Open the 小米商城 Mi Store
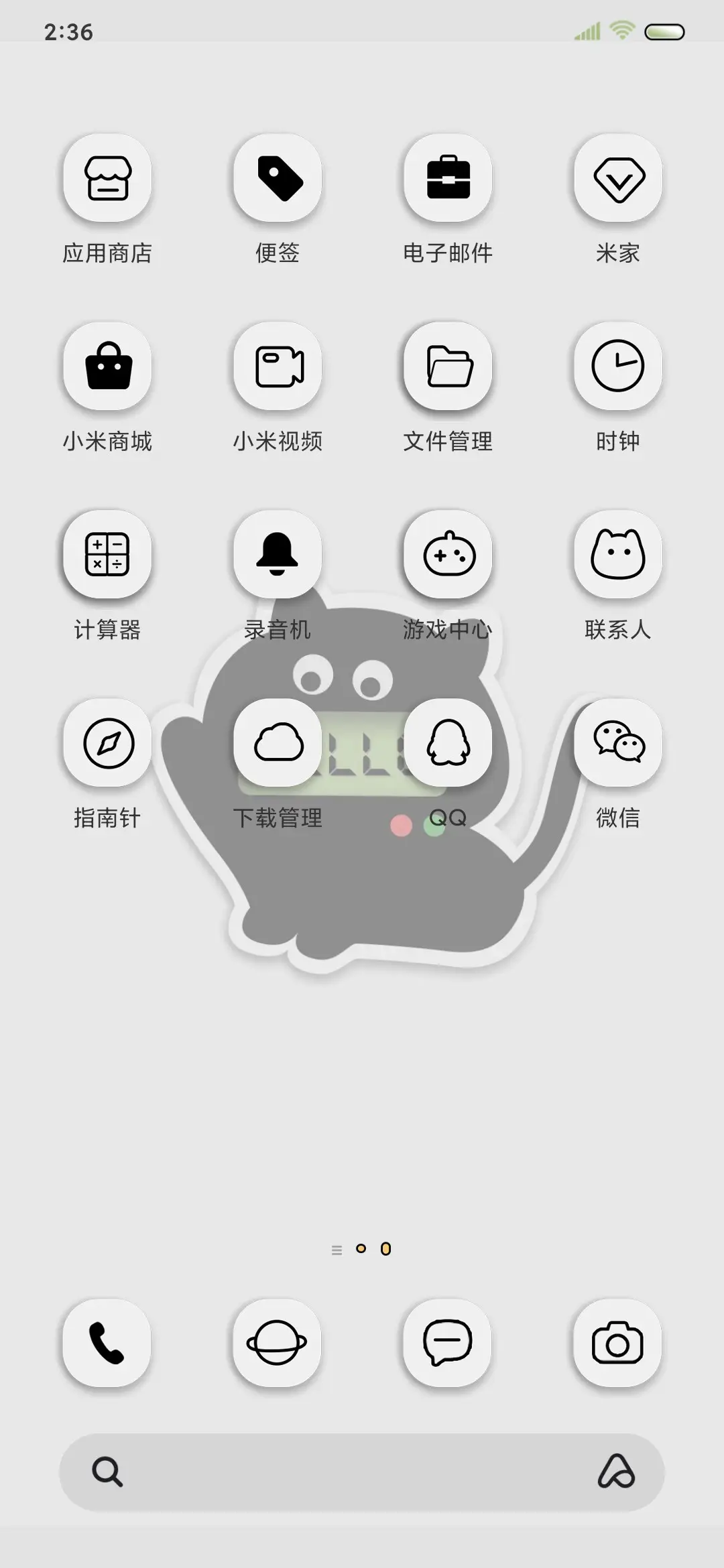Image resolution: width=724 pixels, height=1568 pixels. pyautogui.click(x=107, y=367)
